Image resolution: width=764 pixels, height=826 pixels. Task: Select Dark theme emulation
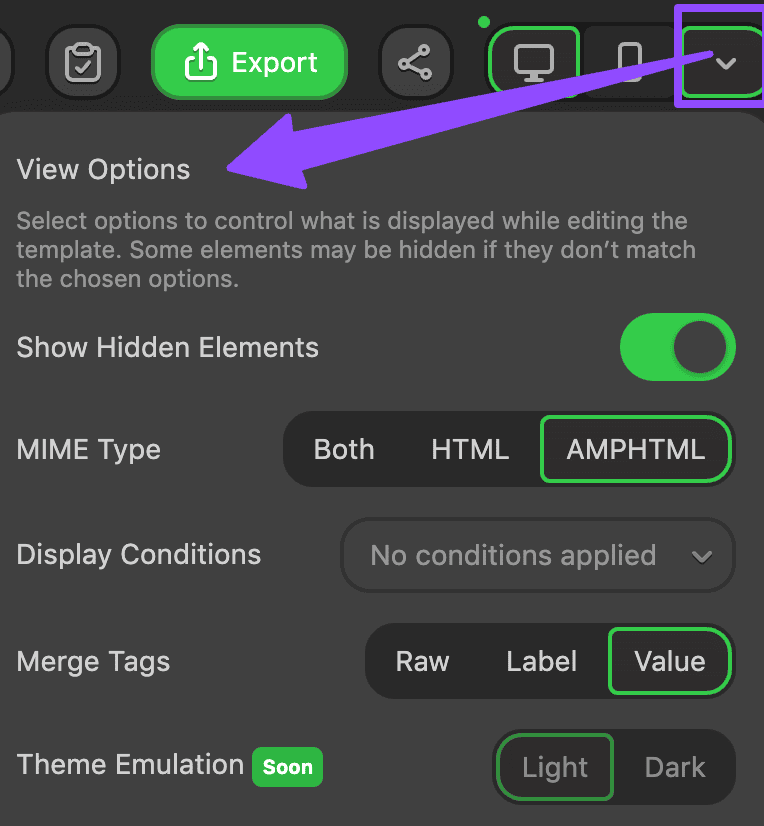pos(675,767)
